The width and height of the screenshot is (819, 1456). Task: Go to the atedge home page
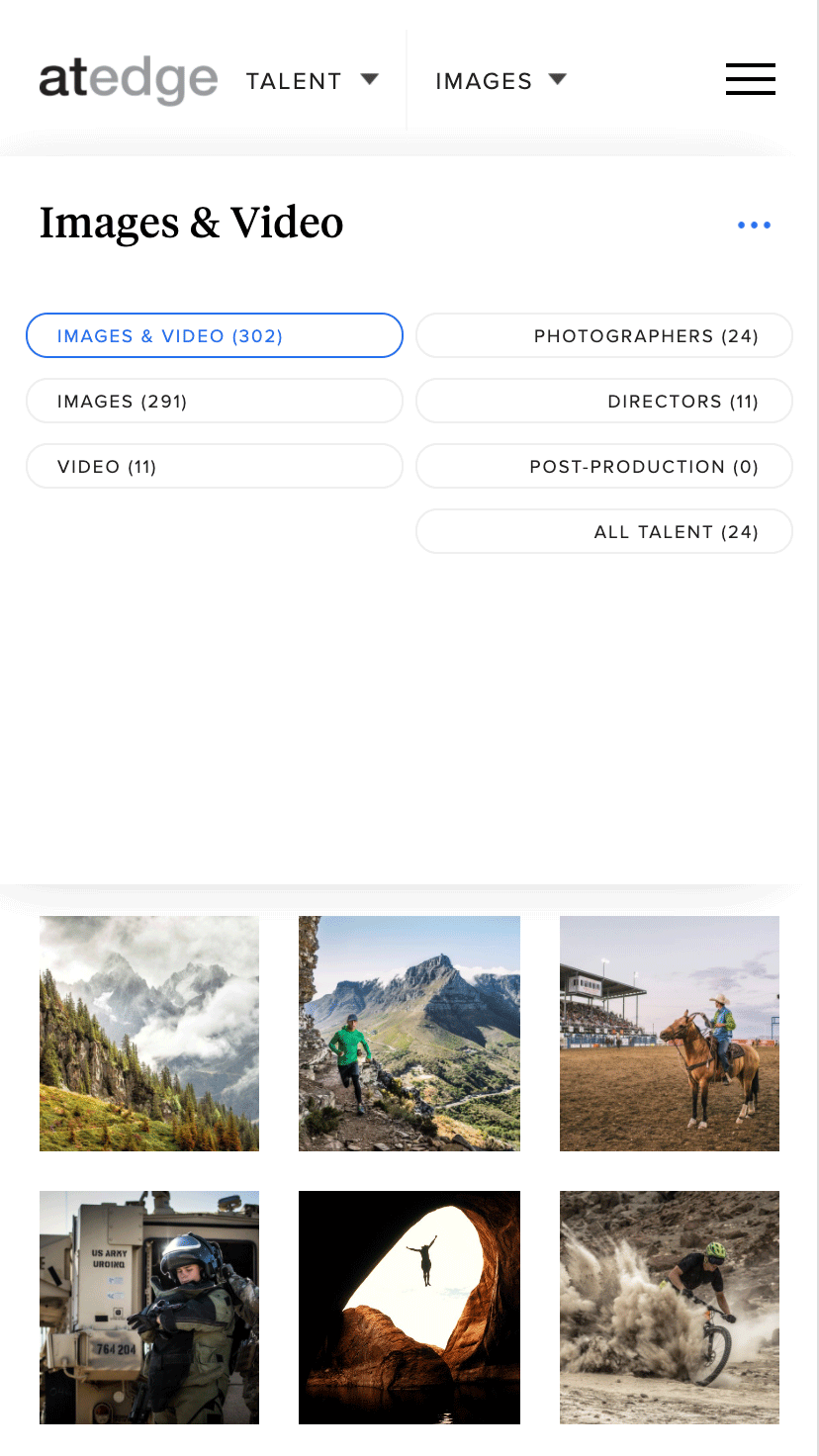[x=128, y=80]
